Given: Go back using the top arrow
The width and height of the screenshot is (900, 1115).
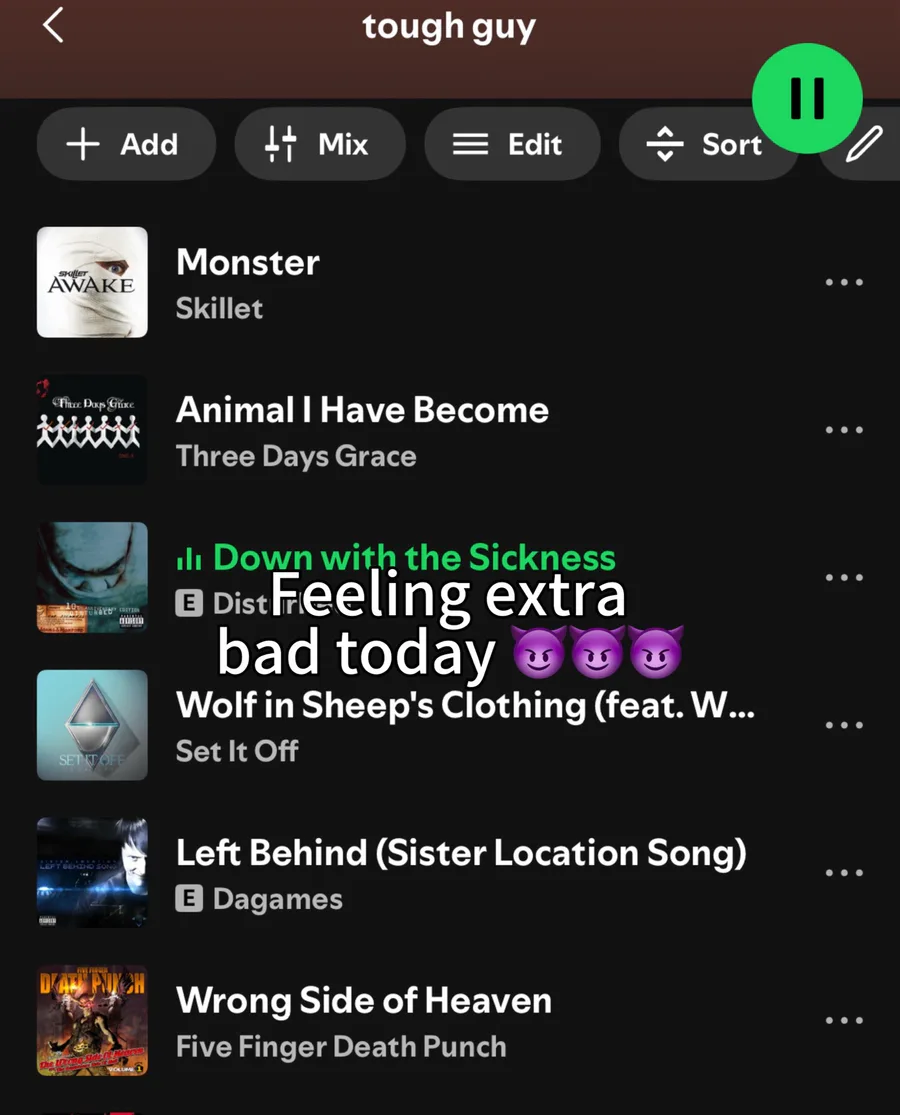Looking at the screenshot, I should (54, 26).
